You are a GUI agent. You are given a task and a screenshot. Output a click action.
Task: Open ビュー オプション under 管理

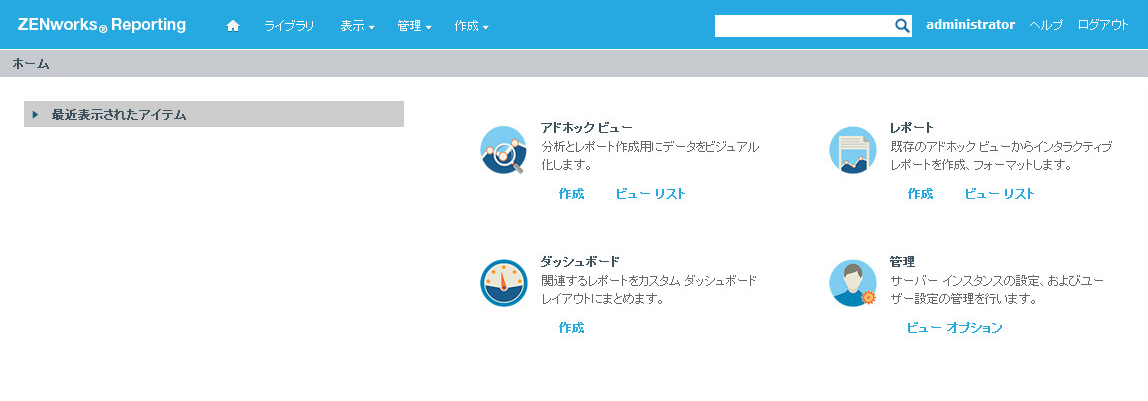954,328
